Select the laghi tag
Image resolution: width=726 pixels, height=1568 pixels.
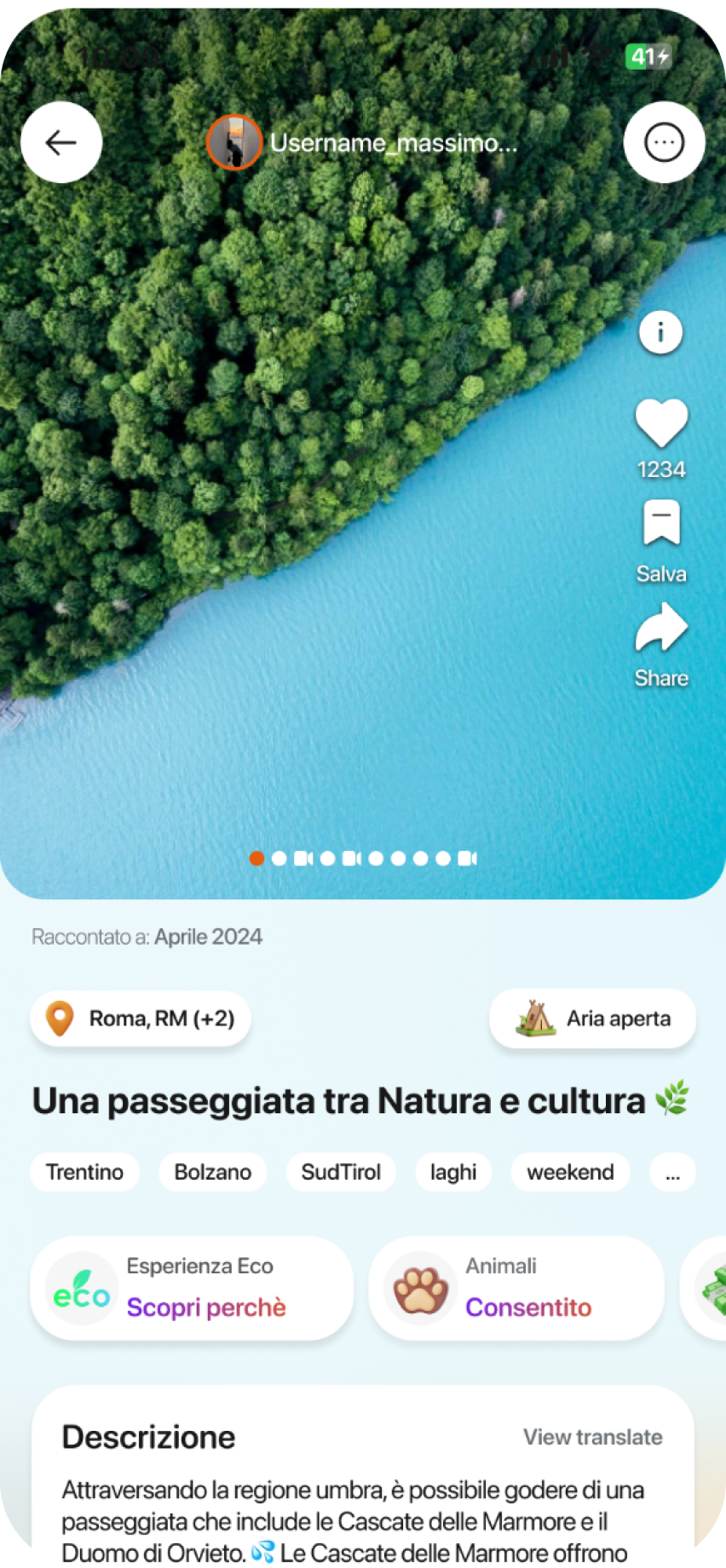453,1172
